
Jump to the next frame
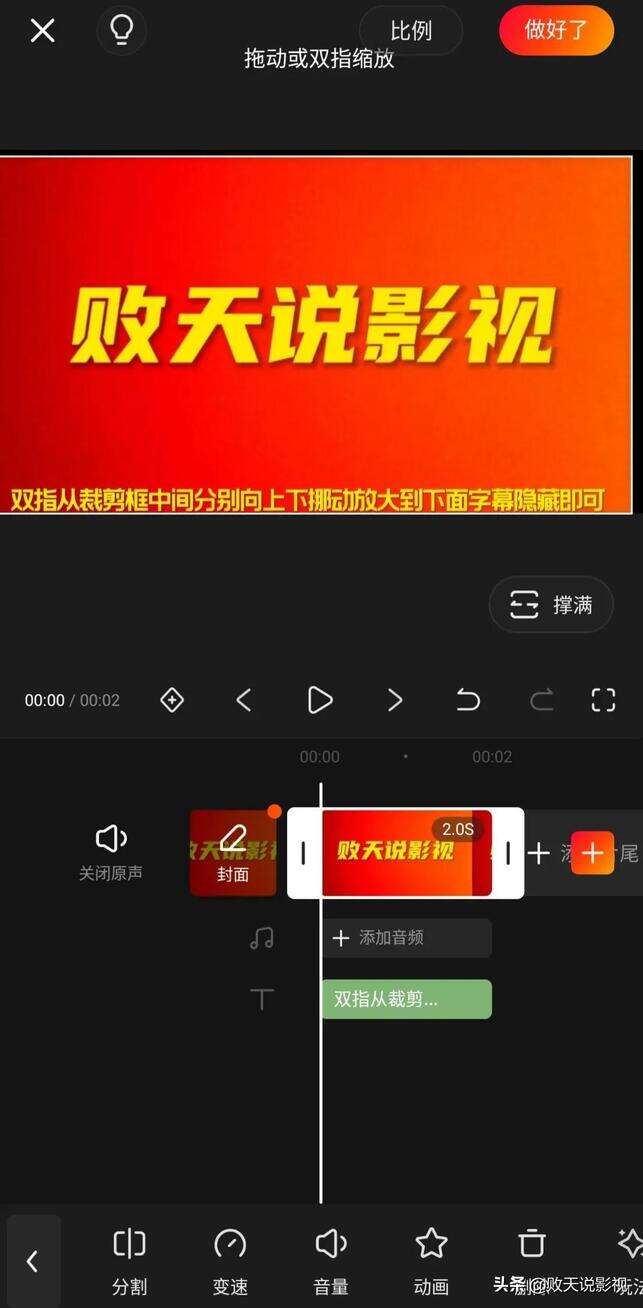click(x=395, y=700)
